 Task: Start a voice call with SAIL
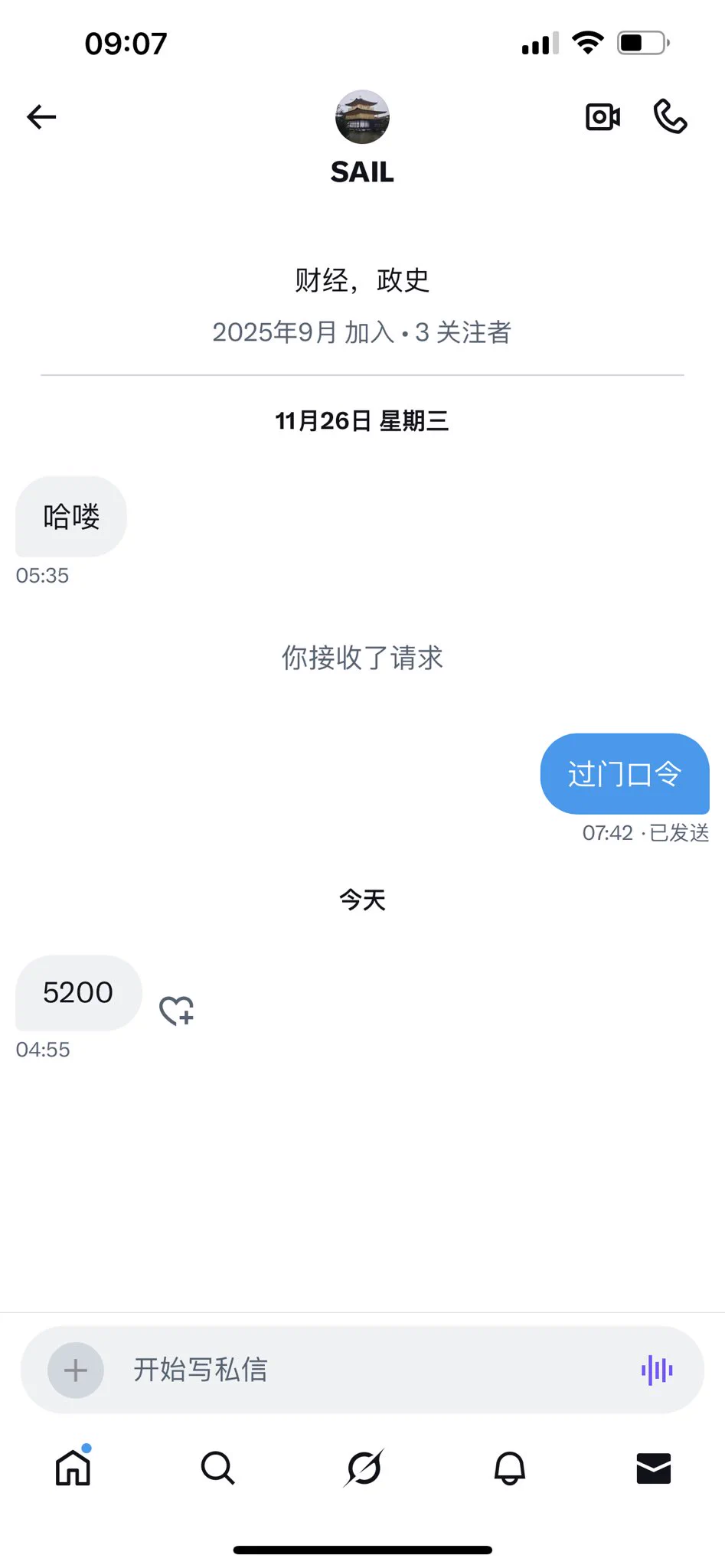coord(671,116)
